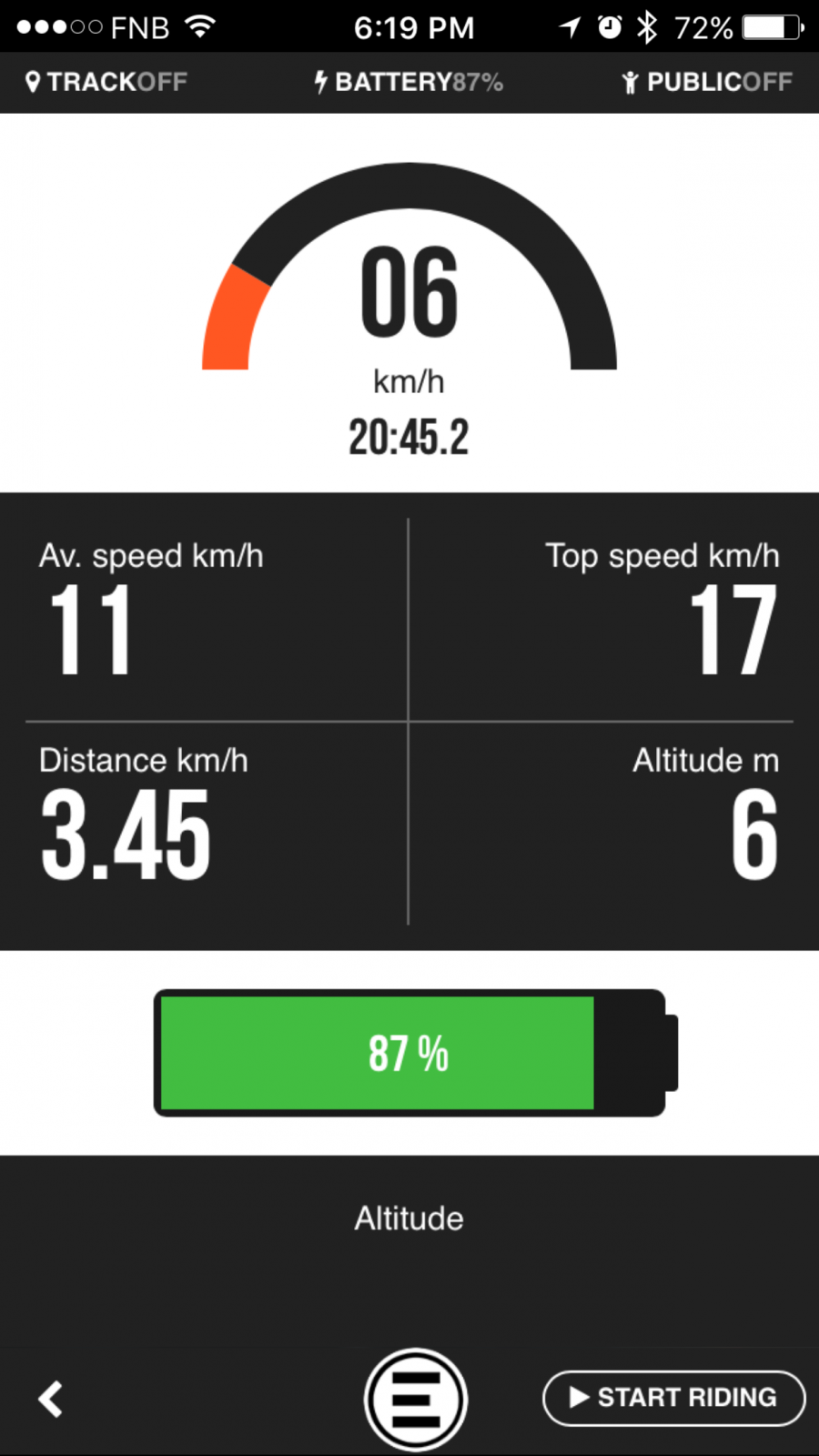Viewport: 819px width, 1456px height.
Task: Enable the PUBLIC sharing option
Action: point(707,82)
